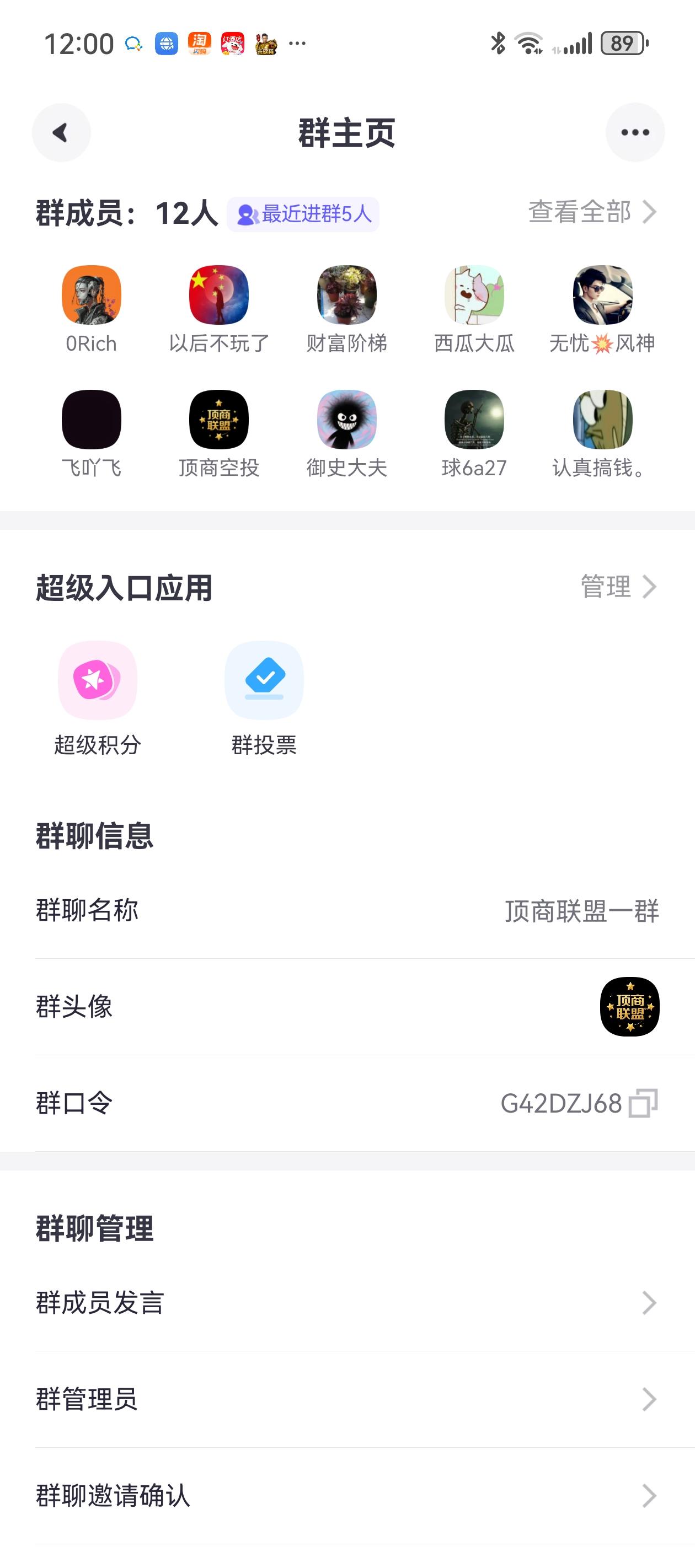Screen dimensions: 695x1568
Task: Tap the 群聊名称 row
Action: click(347, 911)
